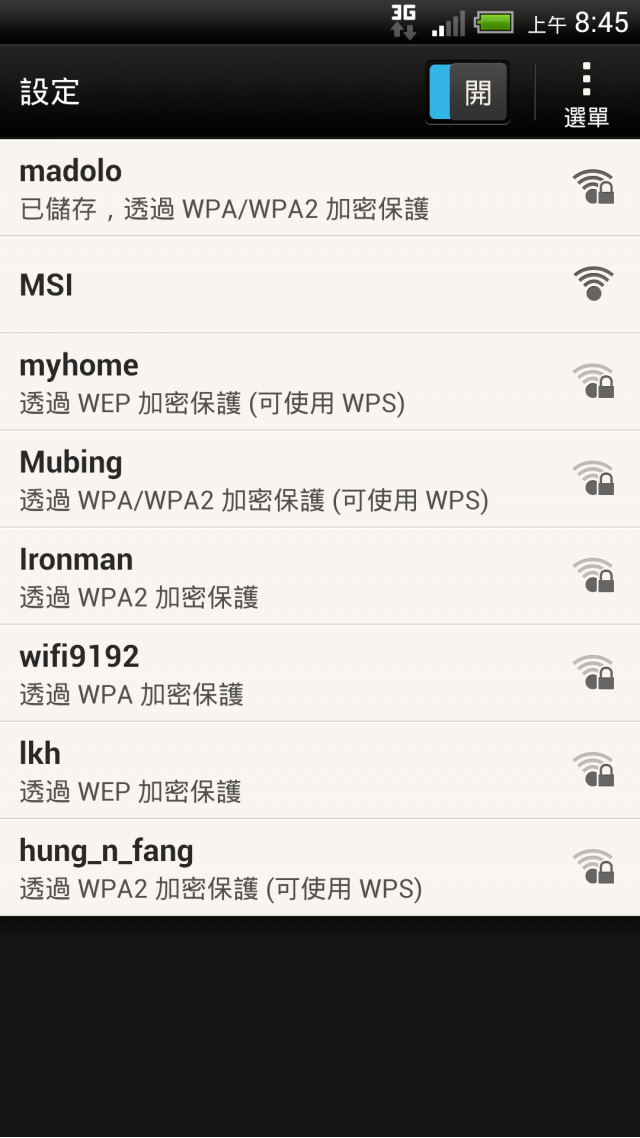The height and width of the screenshot is (1138, 640).
Task: Turn off the Wi-Fi switch
Action: click(467, 92)
